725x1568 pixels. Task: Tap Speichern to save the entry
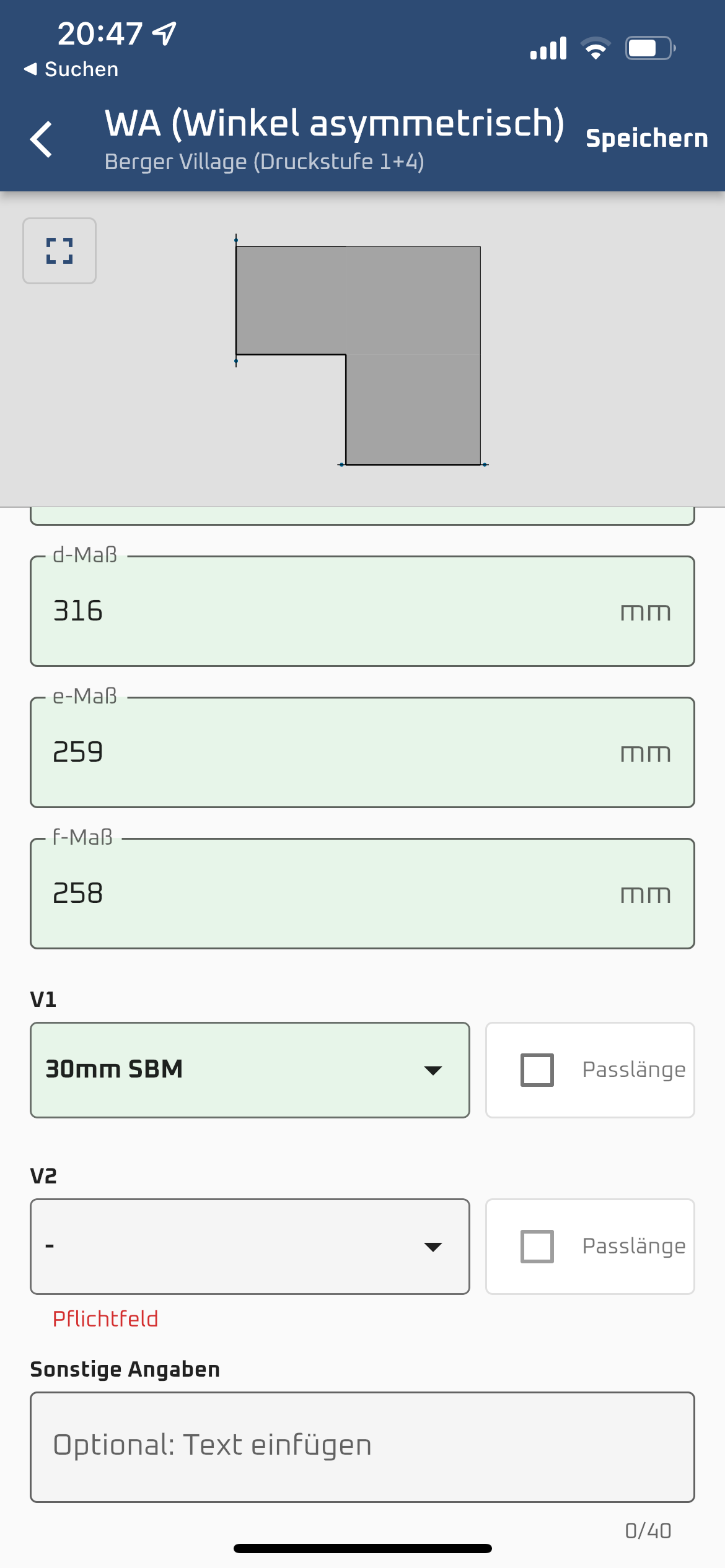tap(646, 138)
